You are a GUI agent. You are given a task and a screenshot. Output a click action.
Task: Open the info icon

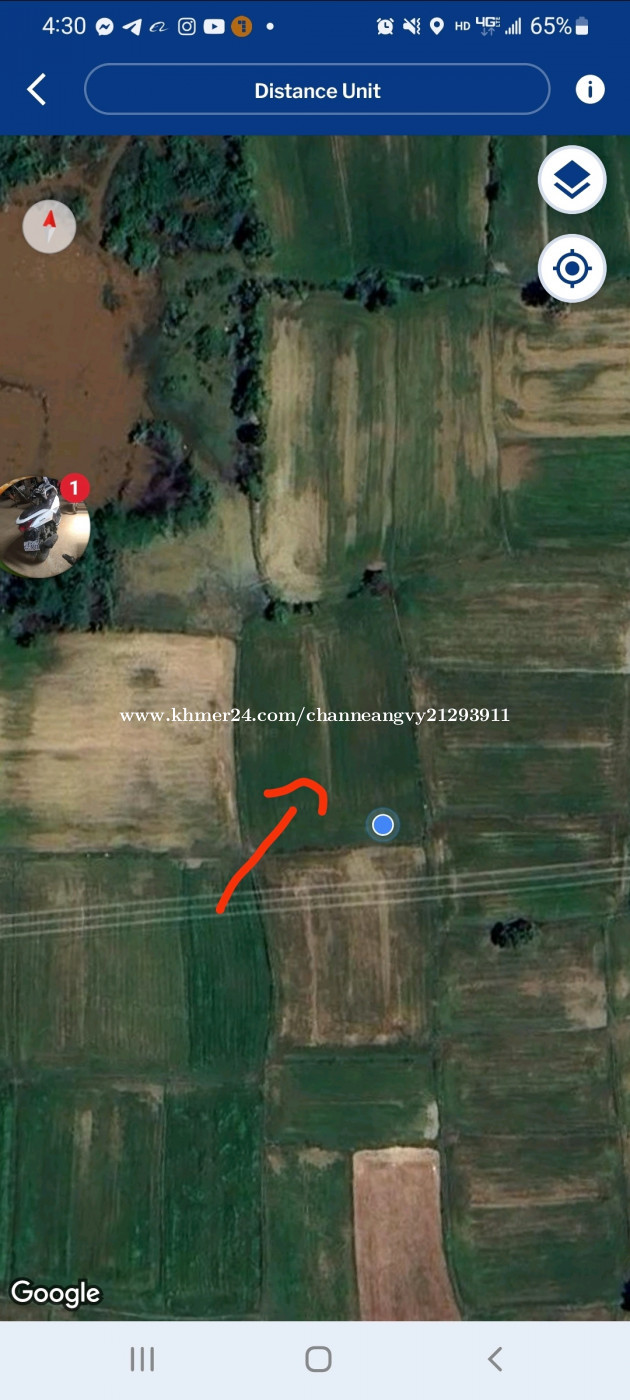pos(590,90)
